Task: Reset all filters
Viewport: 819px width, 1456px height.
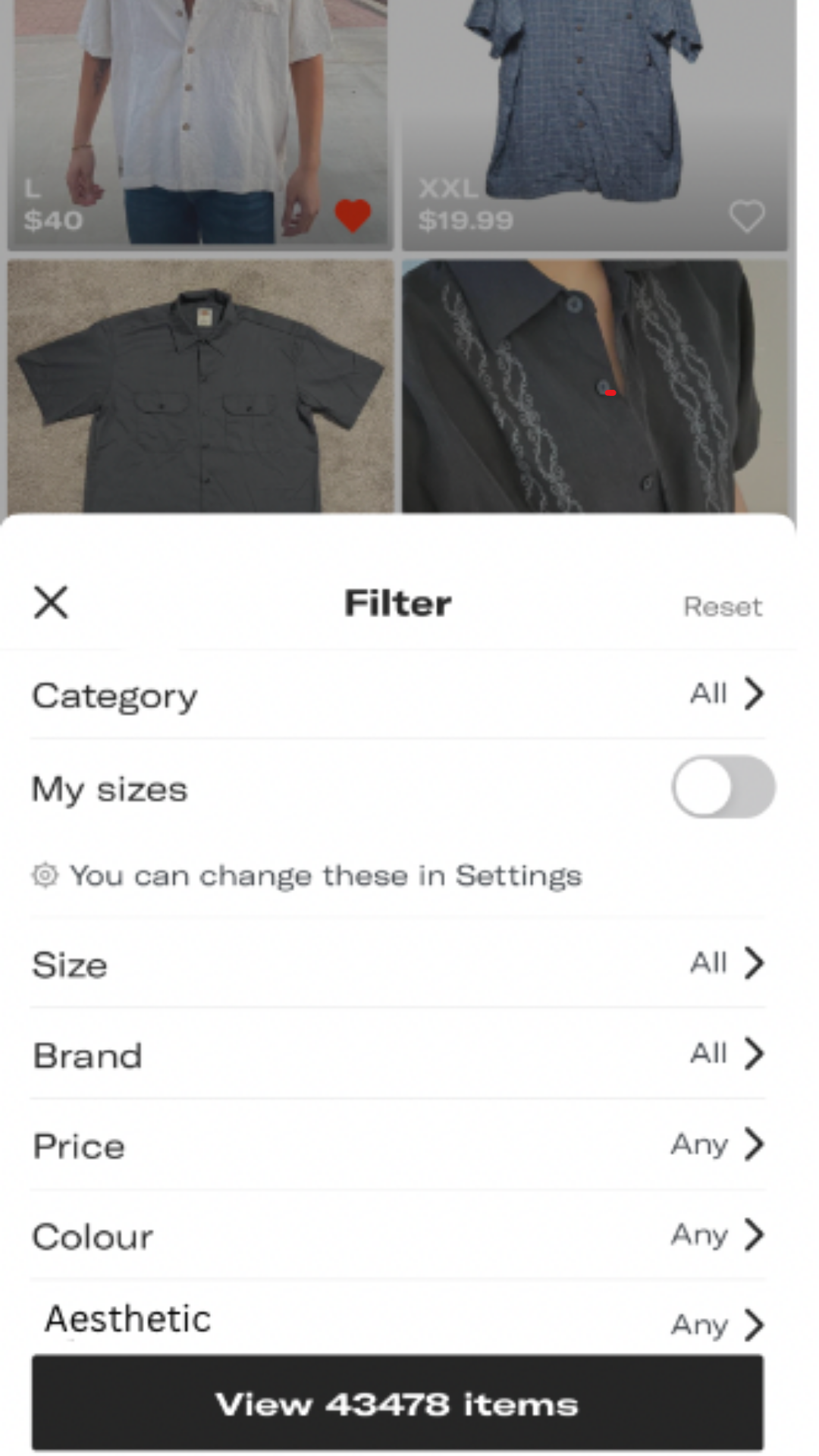Action: click(723, 606)
